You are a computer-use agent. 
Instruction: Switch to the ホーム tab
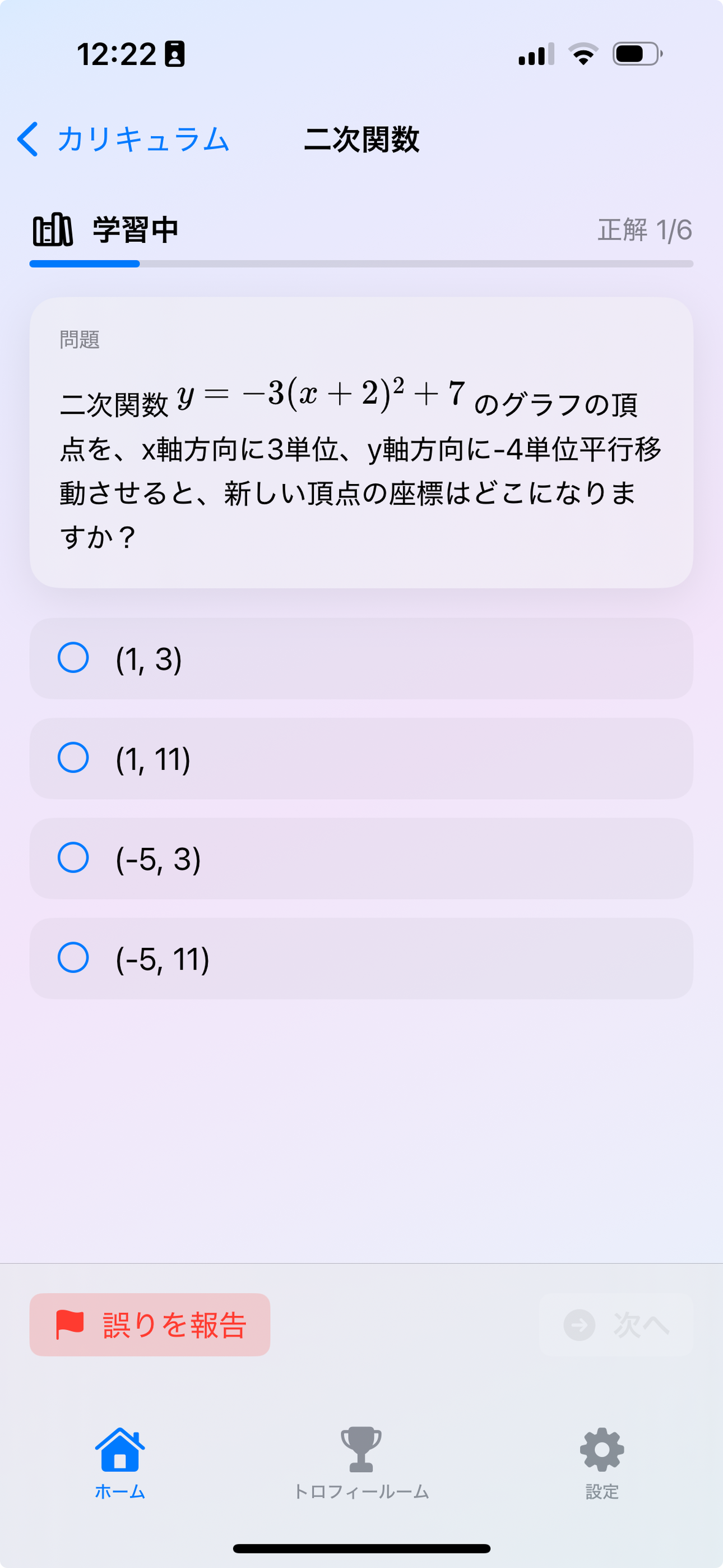tap(120, 1462)
